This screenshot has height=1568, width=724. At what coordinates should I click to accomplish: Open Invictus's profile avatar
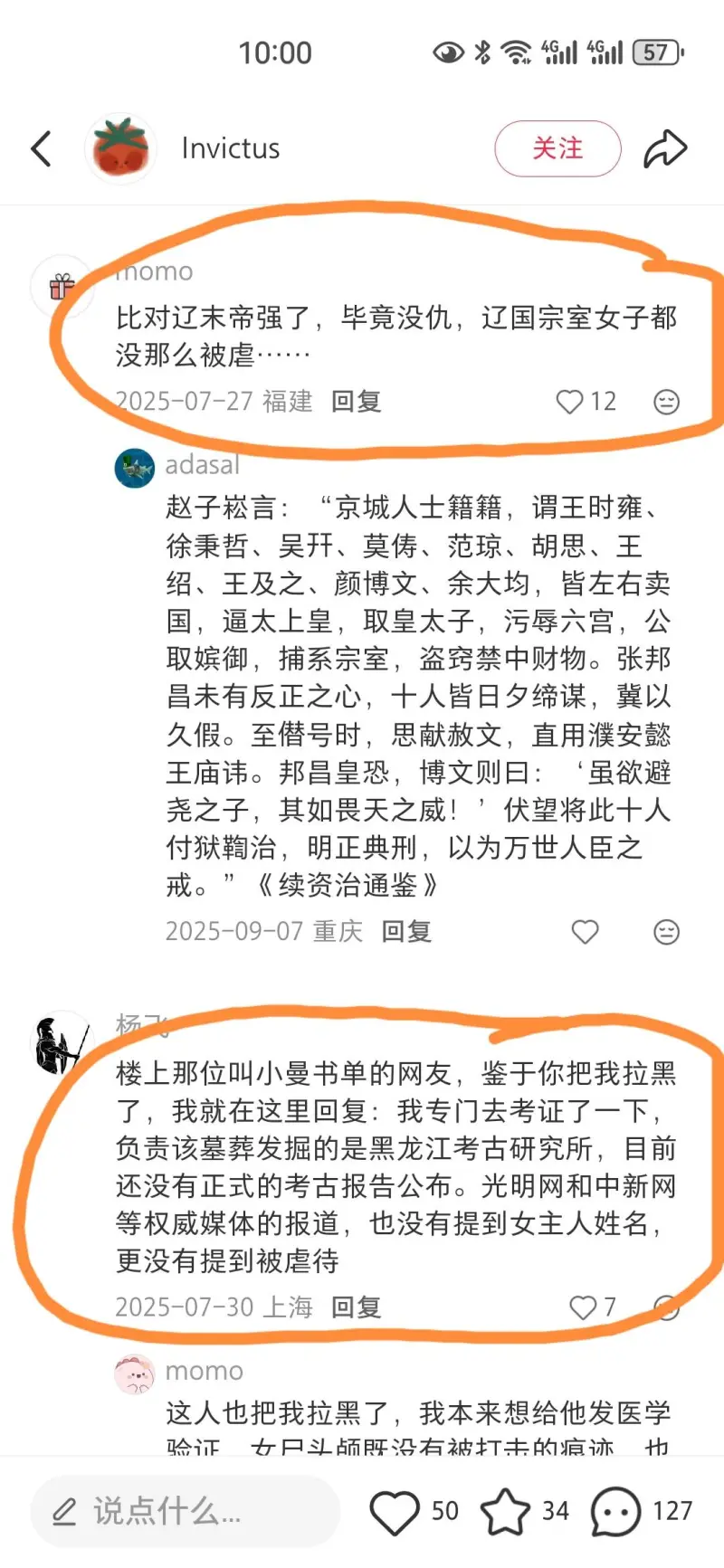click(x=120, y=149)
